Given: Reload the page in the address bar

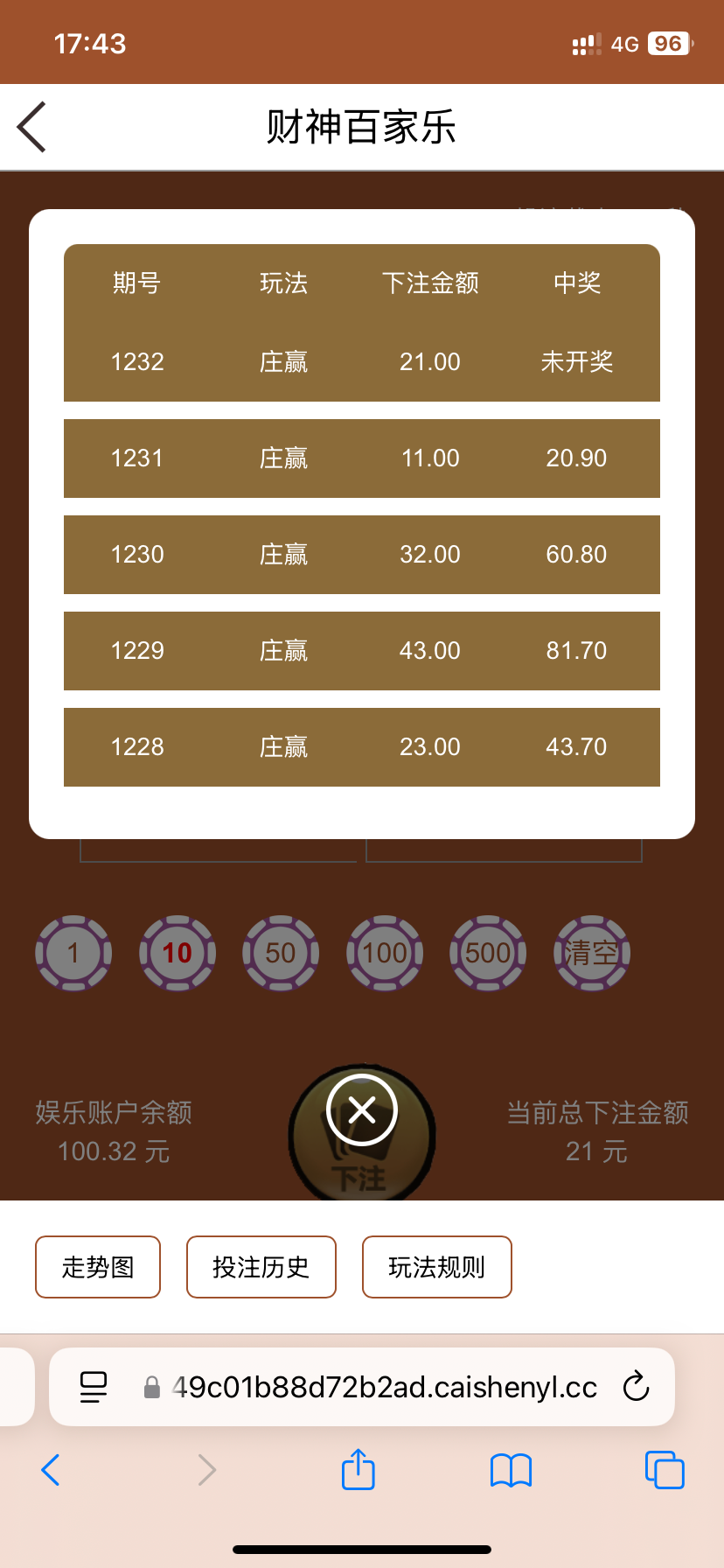Looking at the screenshot, I should click(x=636, y=1387).
